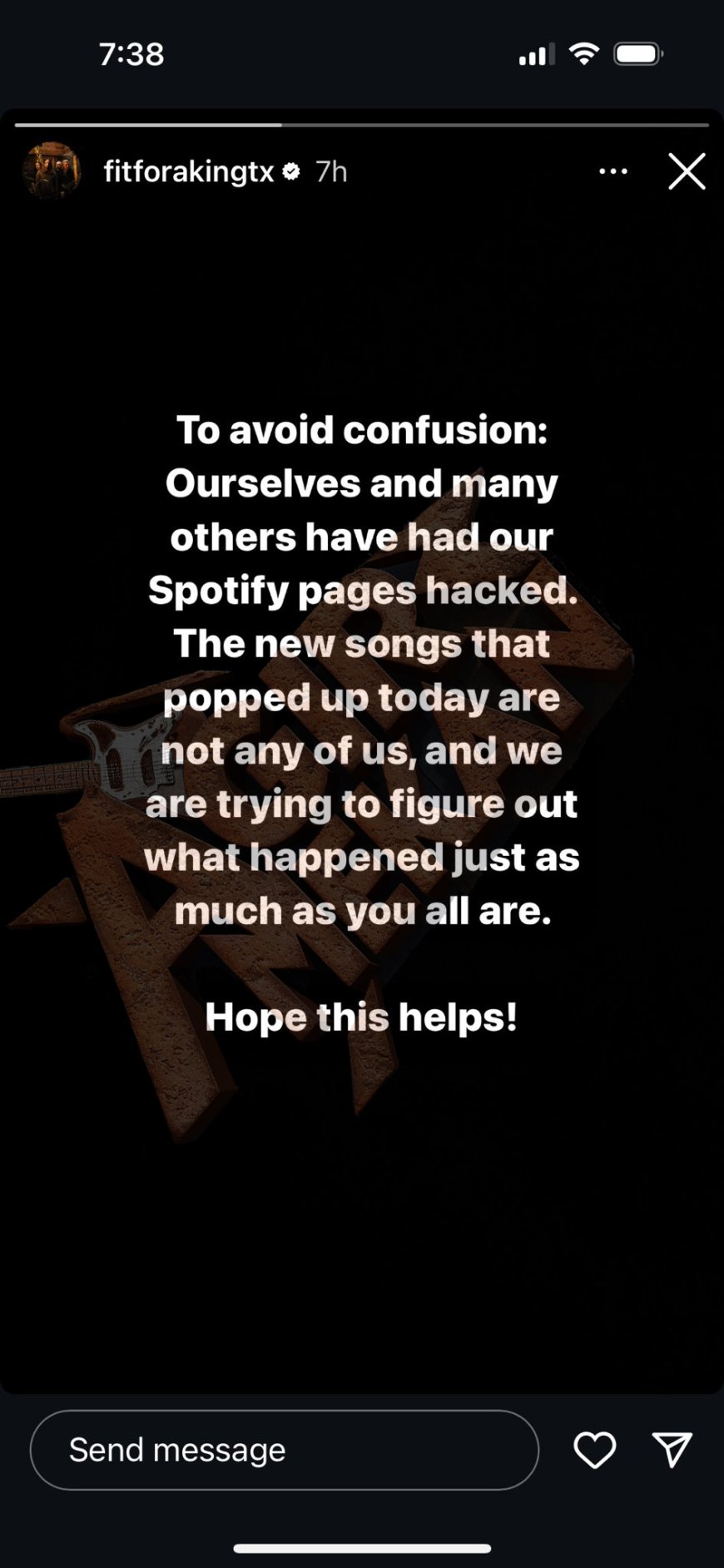
Task: Open the three-dot story options menu
Action: tap(613, 171)
